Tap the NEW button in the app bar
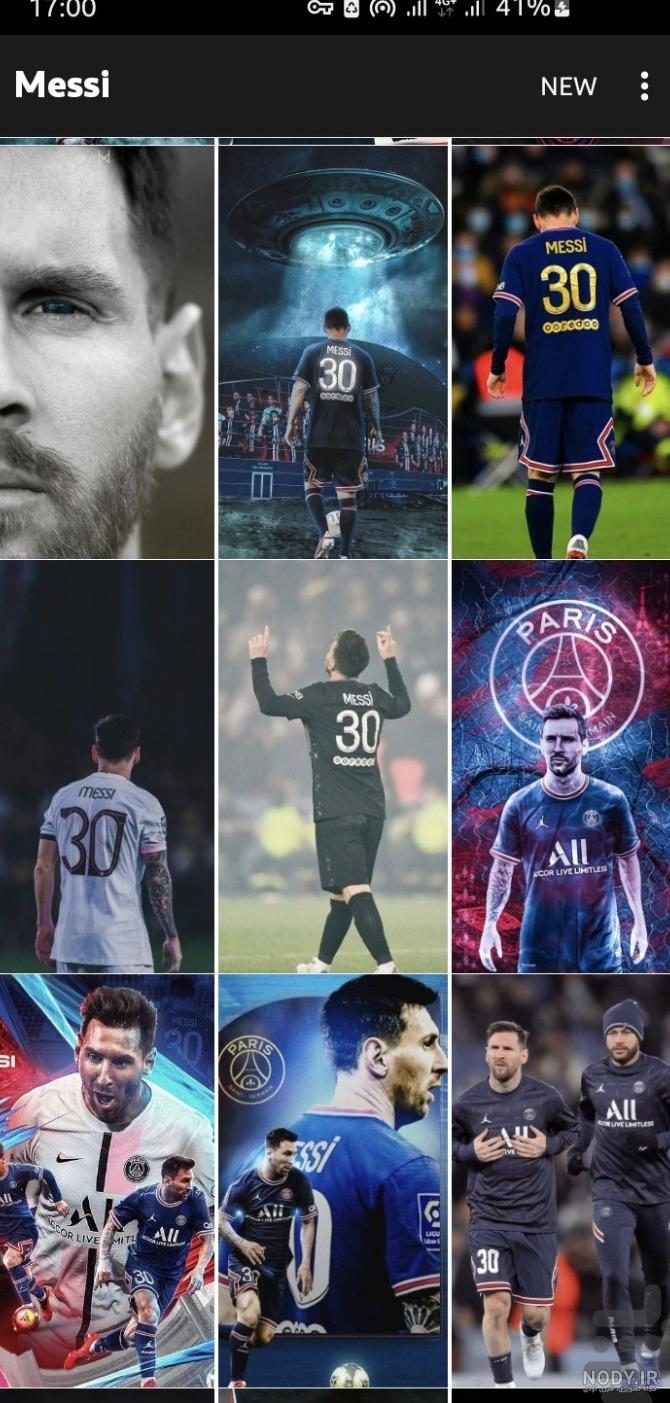This screenshot has height=1403, width=670. [568, 87]
